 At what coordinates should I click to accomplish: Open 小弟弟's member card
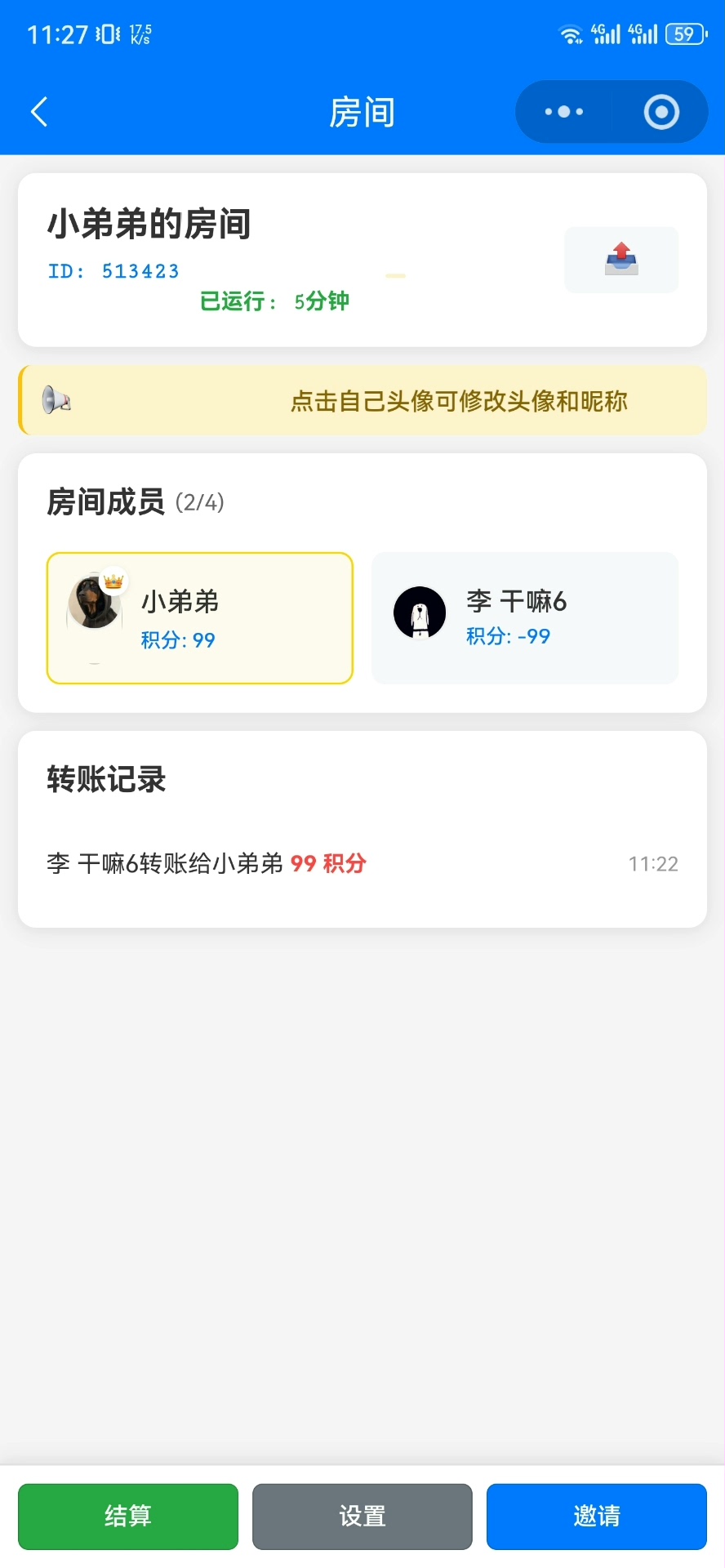click(x=199, y=618)
